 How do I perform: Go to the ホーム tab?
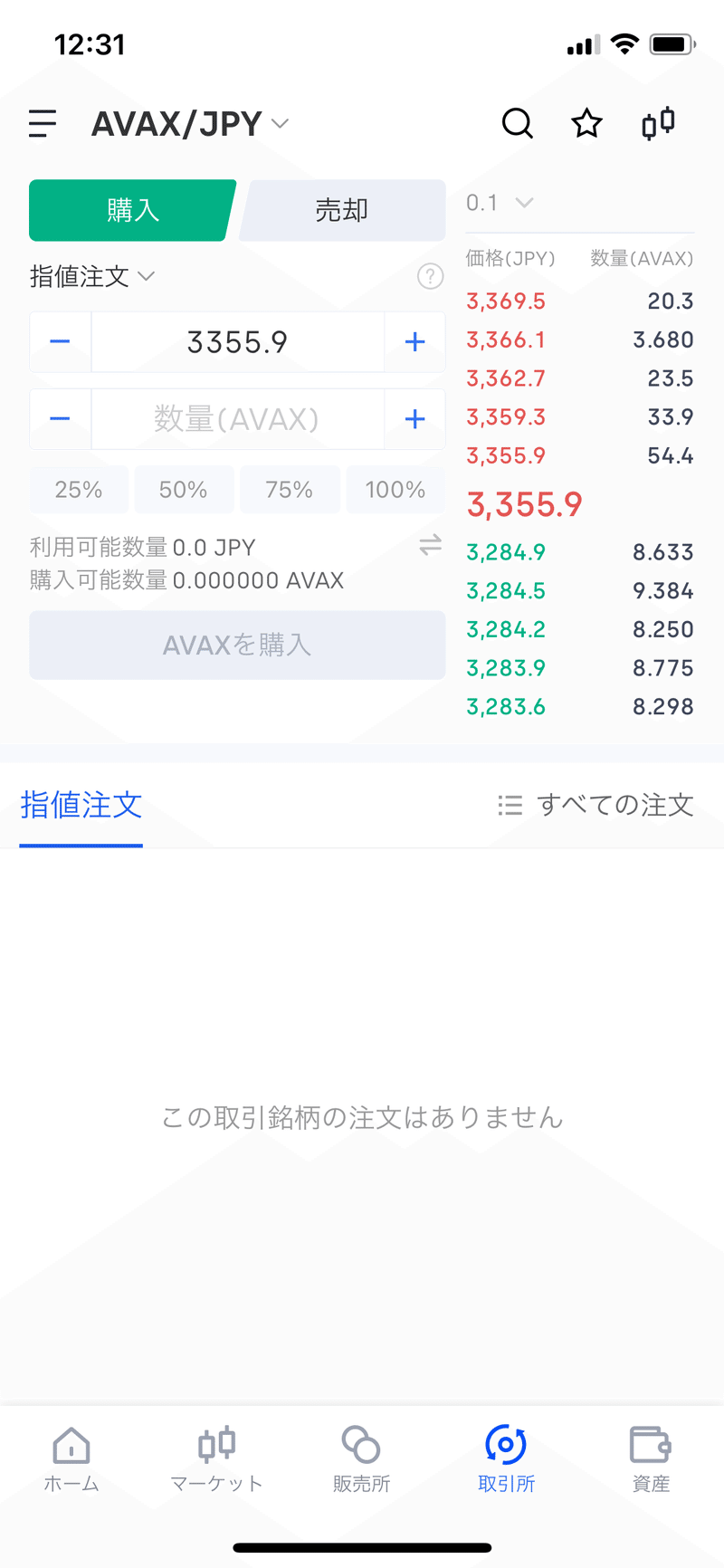tap(71, 1458)
